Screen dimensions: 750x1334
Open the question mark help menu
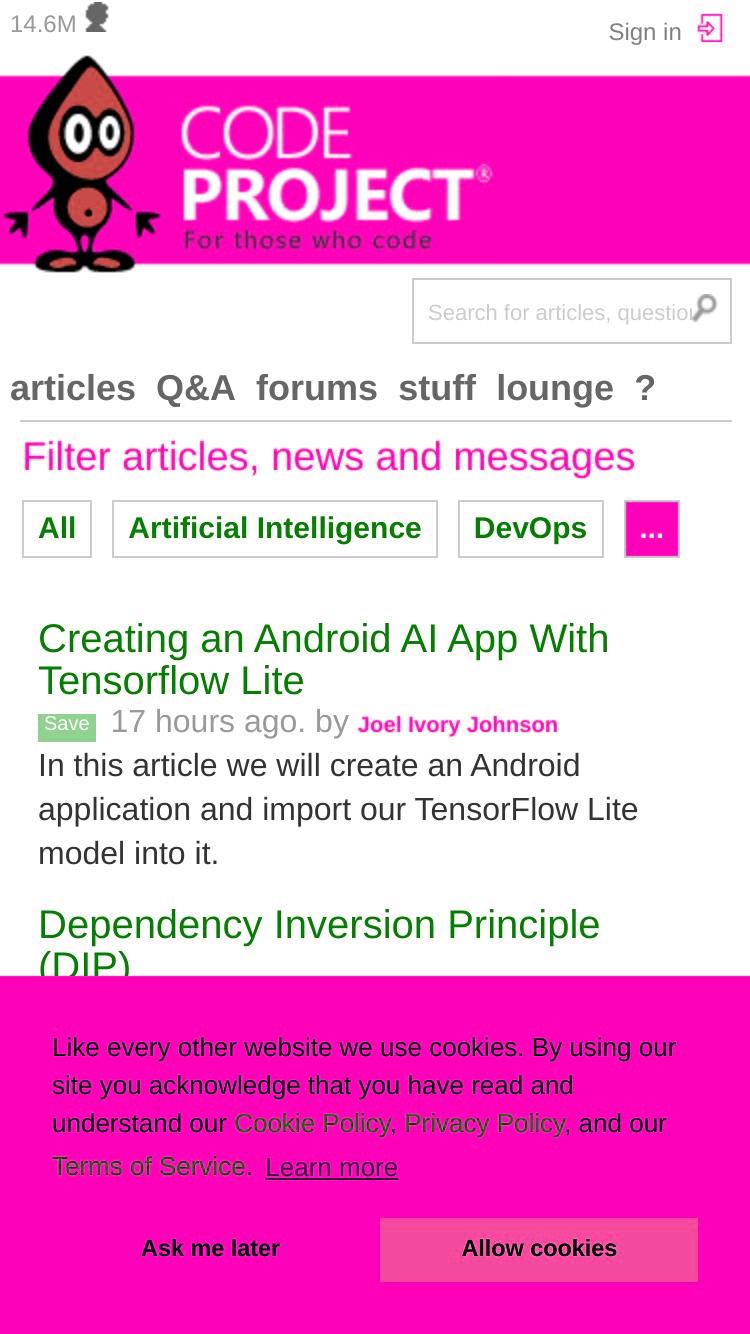click(645, 387)
